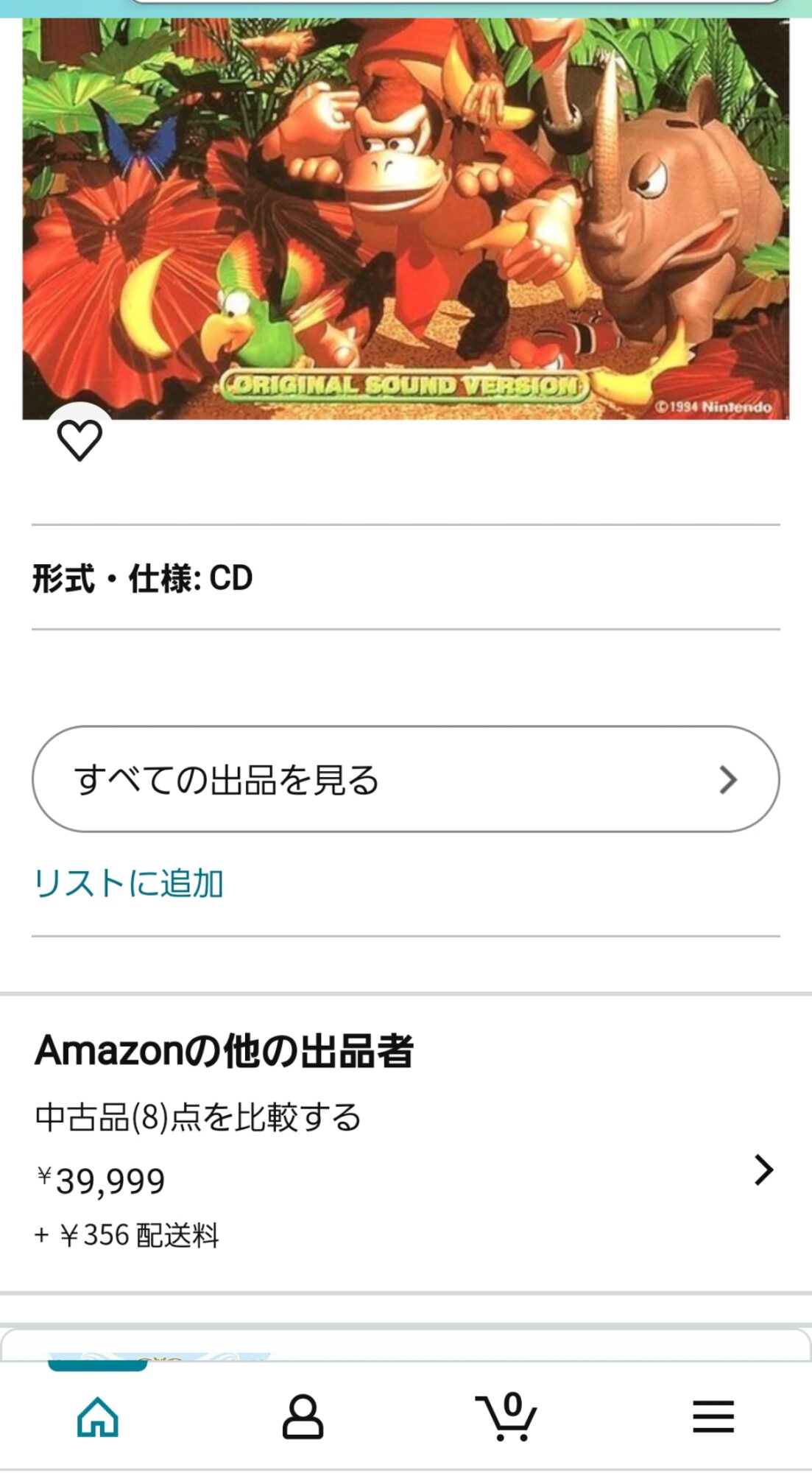View the shopping cart
The height and width of the screenshot is (1473, 812).
(506, 1416)
